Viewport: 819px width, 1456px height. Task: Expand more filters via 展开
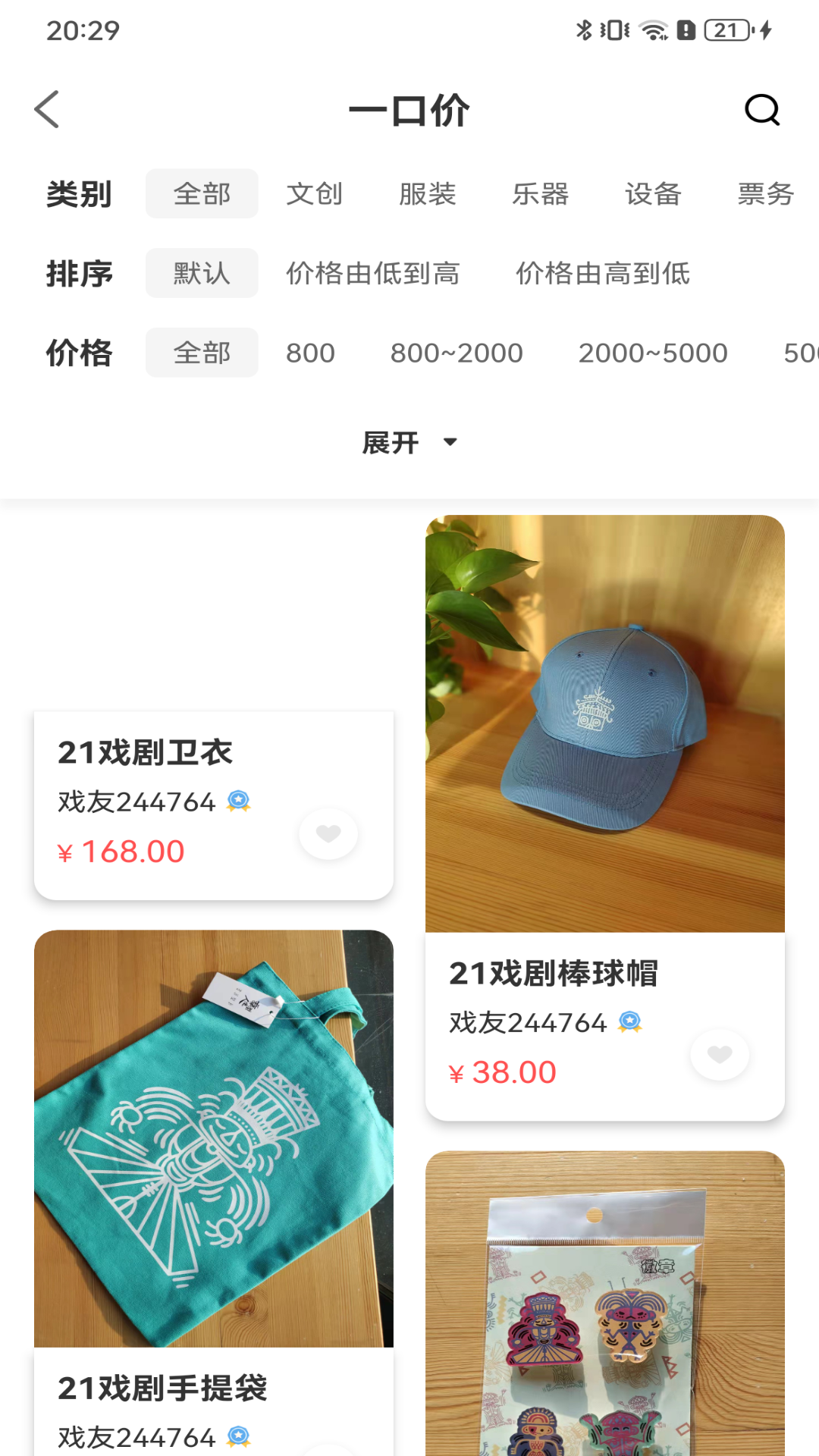tap(409, 442)
